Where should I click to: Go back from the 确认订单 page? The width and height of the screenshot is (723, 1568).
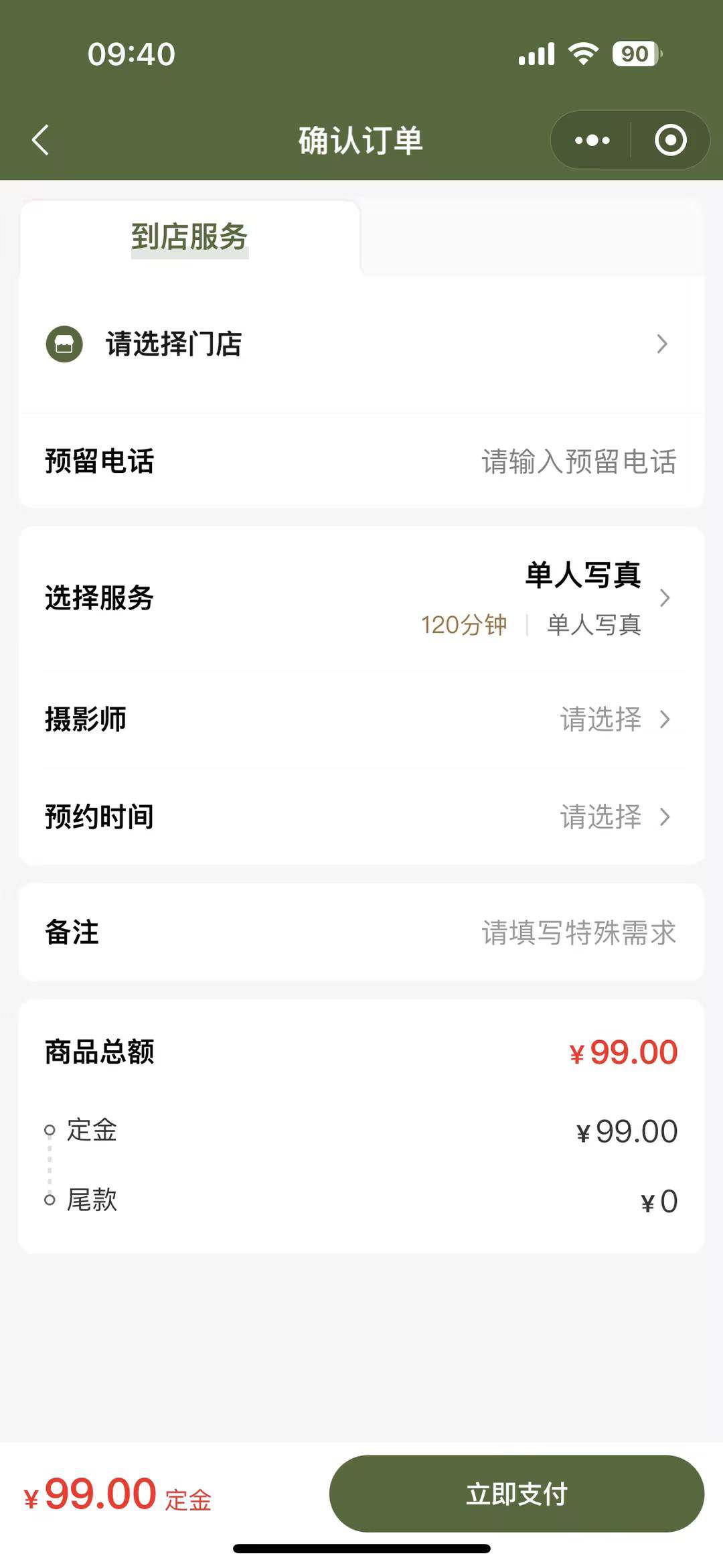[x=41, y=140]
